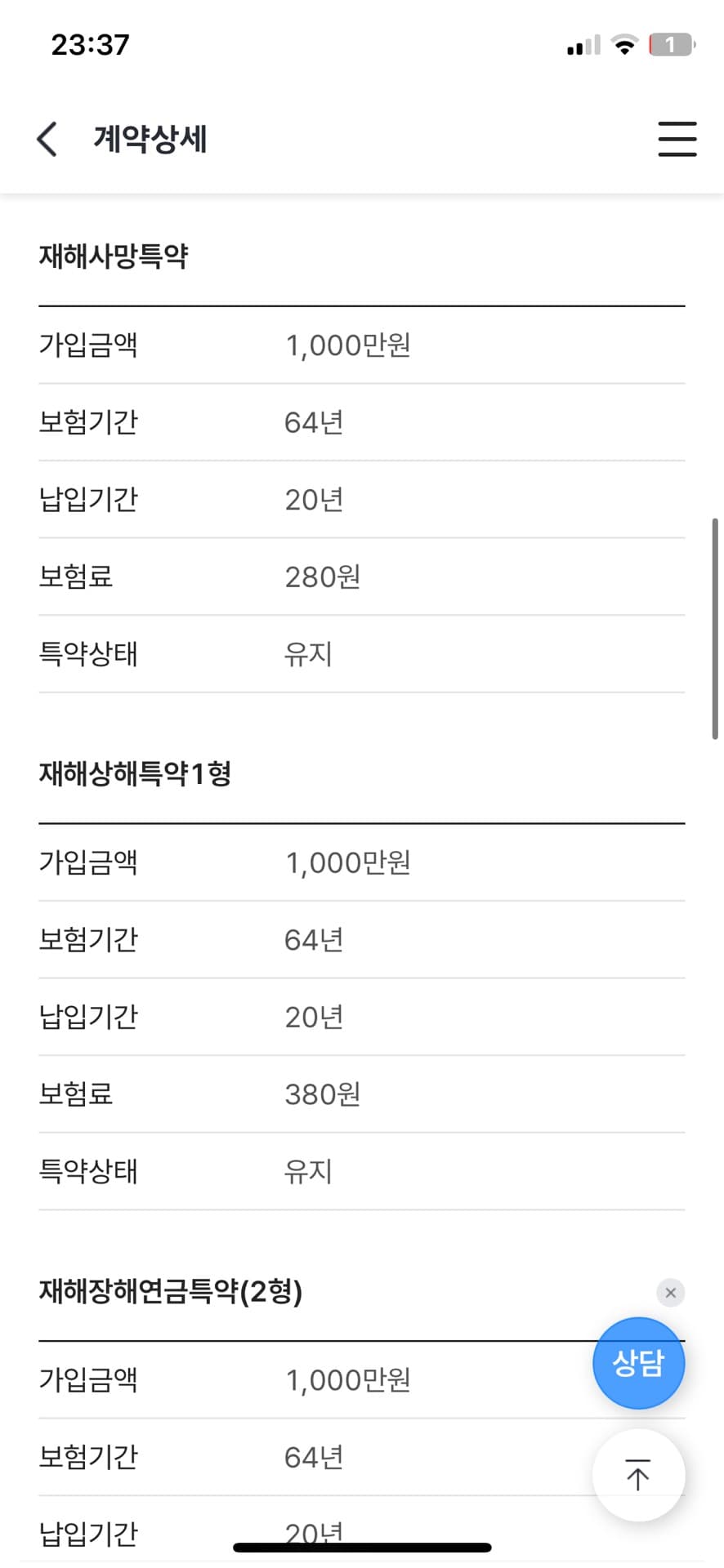724x1568 pixels.
Task: Go back from 계약상세 page
Action: click(x=47, y=139)
